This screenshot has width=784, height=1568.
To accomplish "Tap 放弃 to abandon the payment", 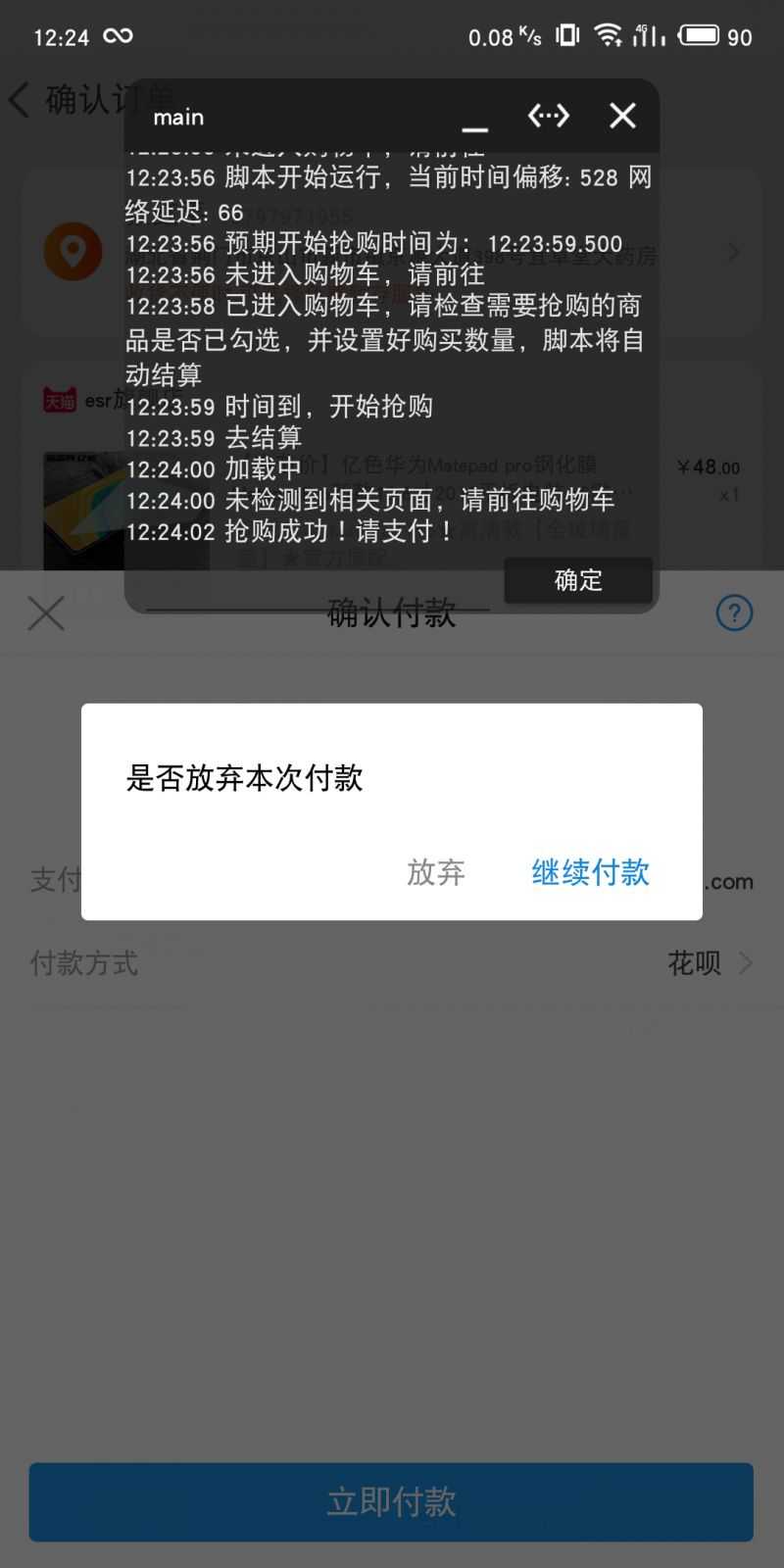I will click(436, 871).
